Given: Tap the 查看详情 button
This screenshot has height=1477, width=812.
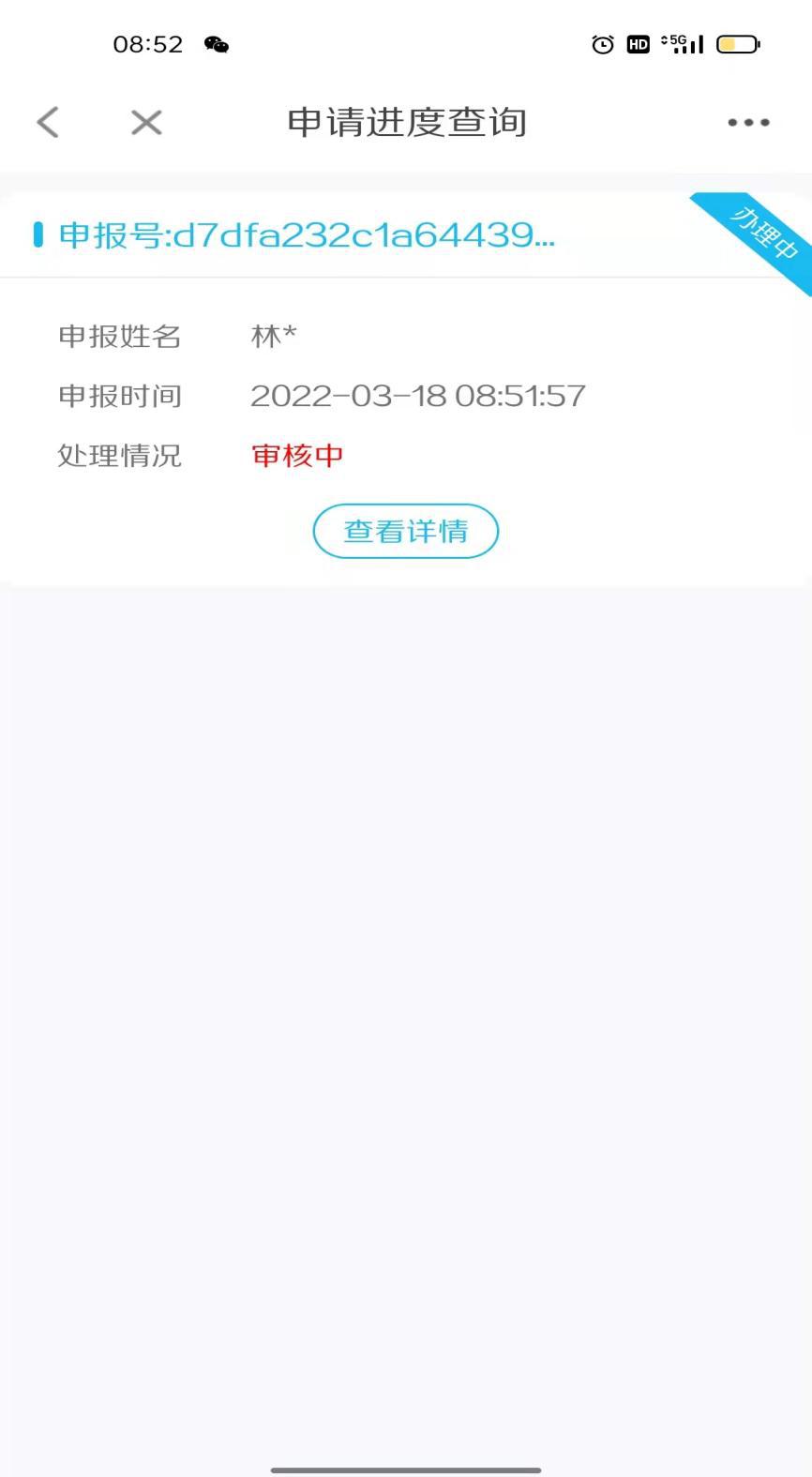Looking at the screenshot, I should tap(405, 532).
